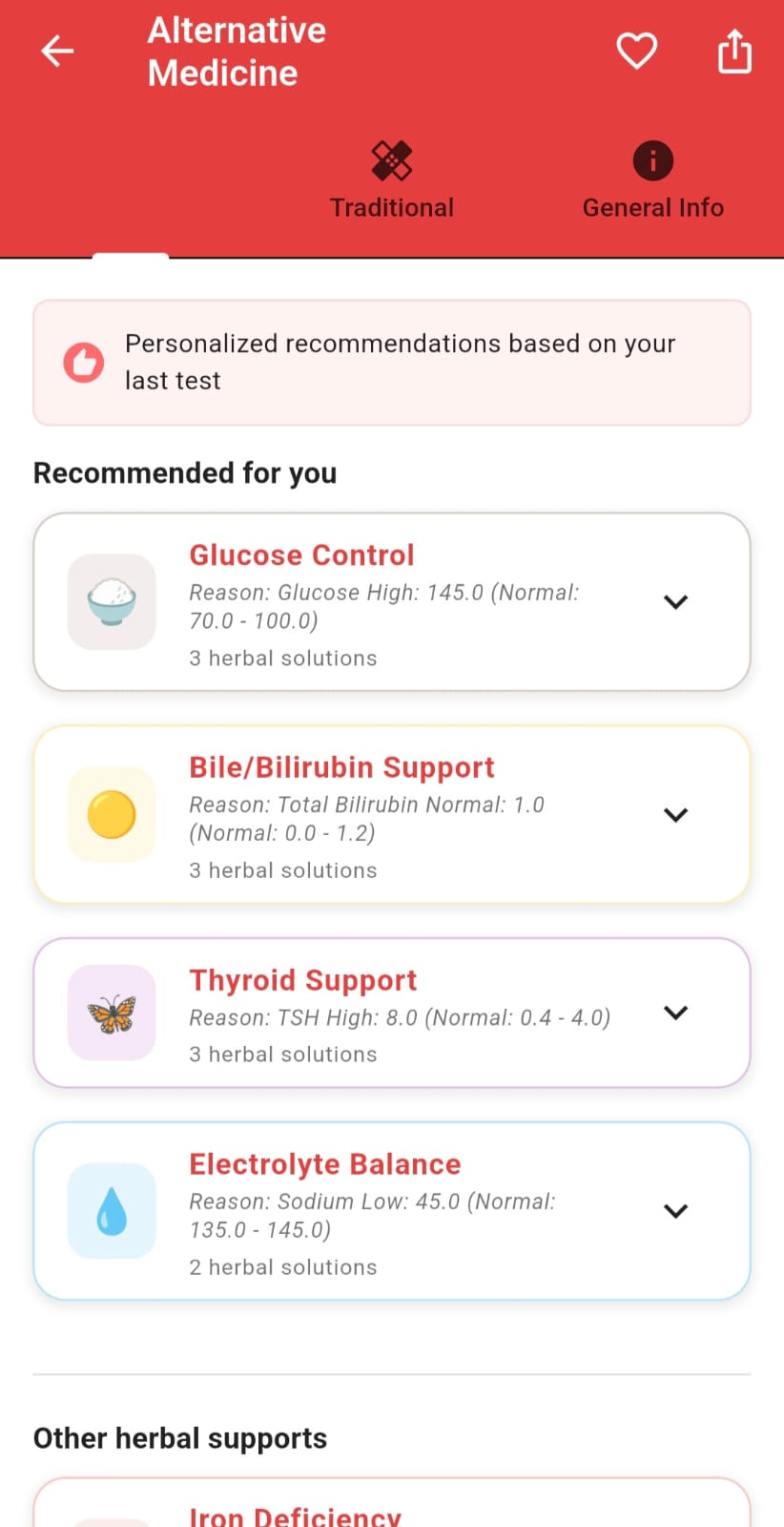
Task: Open the share icon in the top bar
Action: pos(733,51)
